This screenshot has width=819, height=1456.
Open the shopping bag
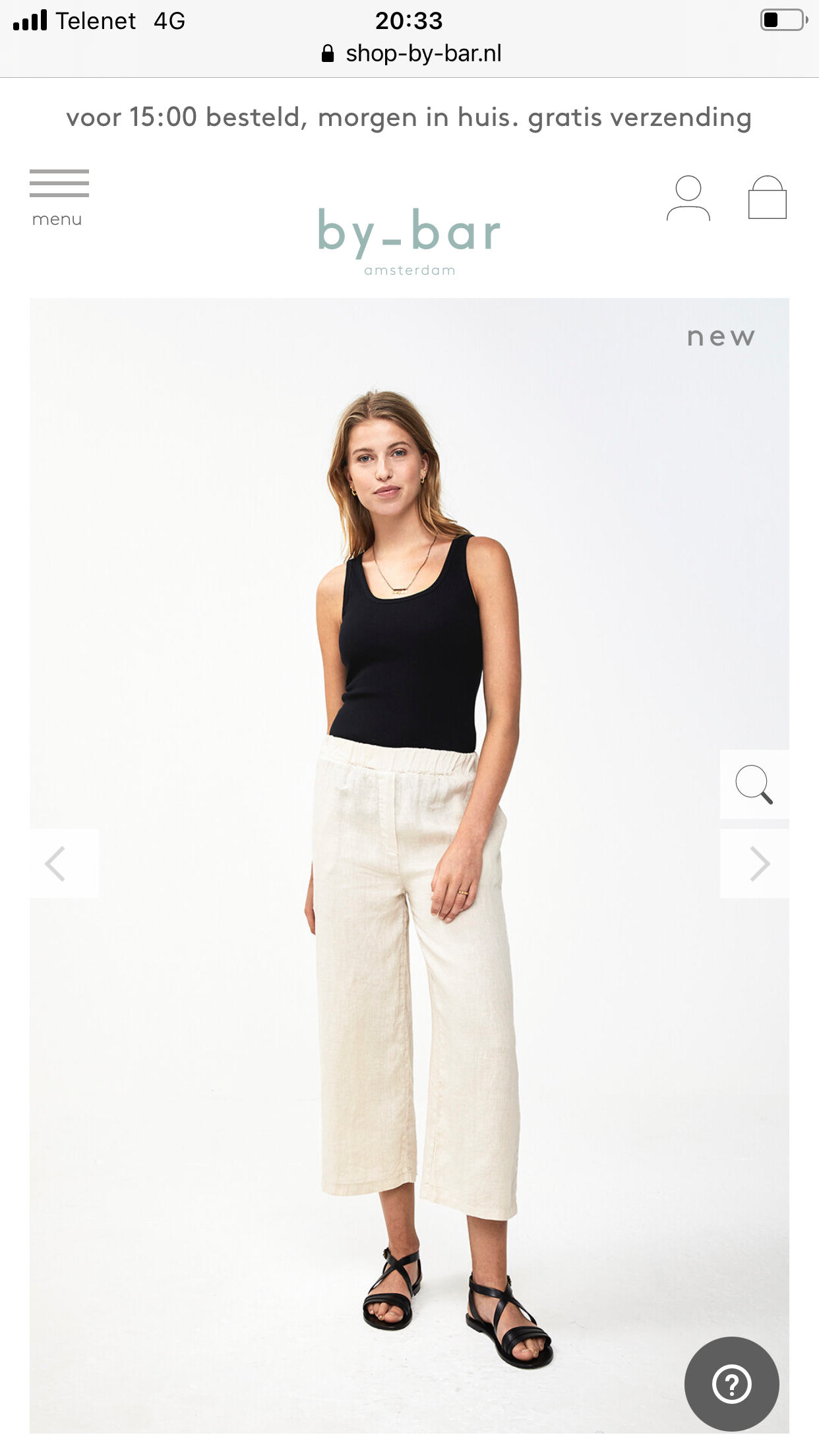click(767, 198)
